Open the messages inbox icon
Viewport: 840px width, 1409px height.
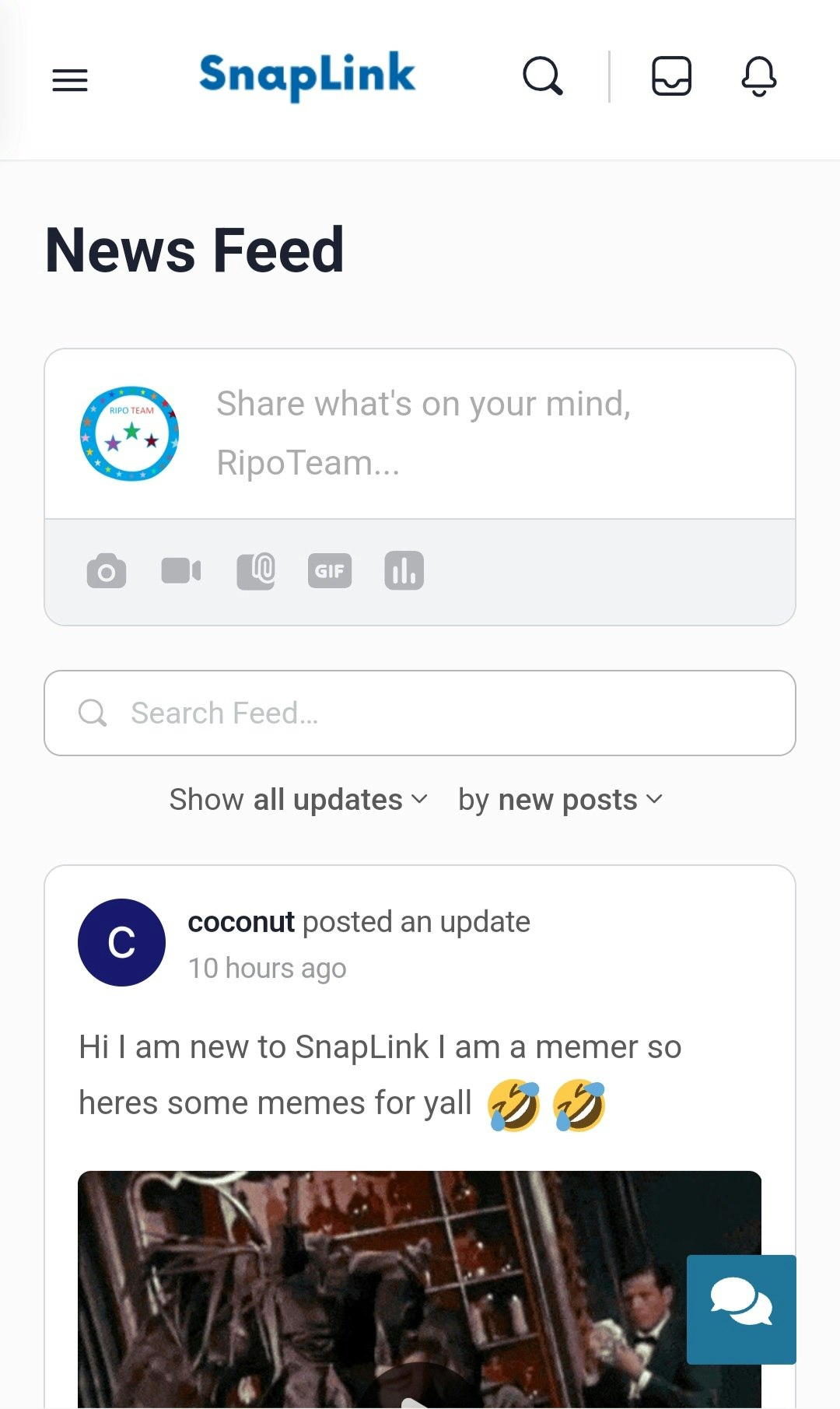(671, 76)
